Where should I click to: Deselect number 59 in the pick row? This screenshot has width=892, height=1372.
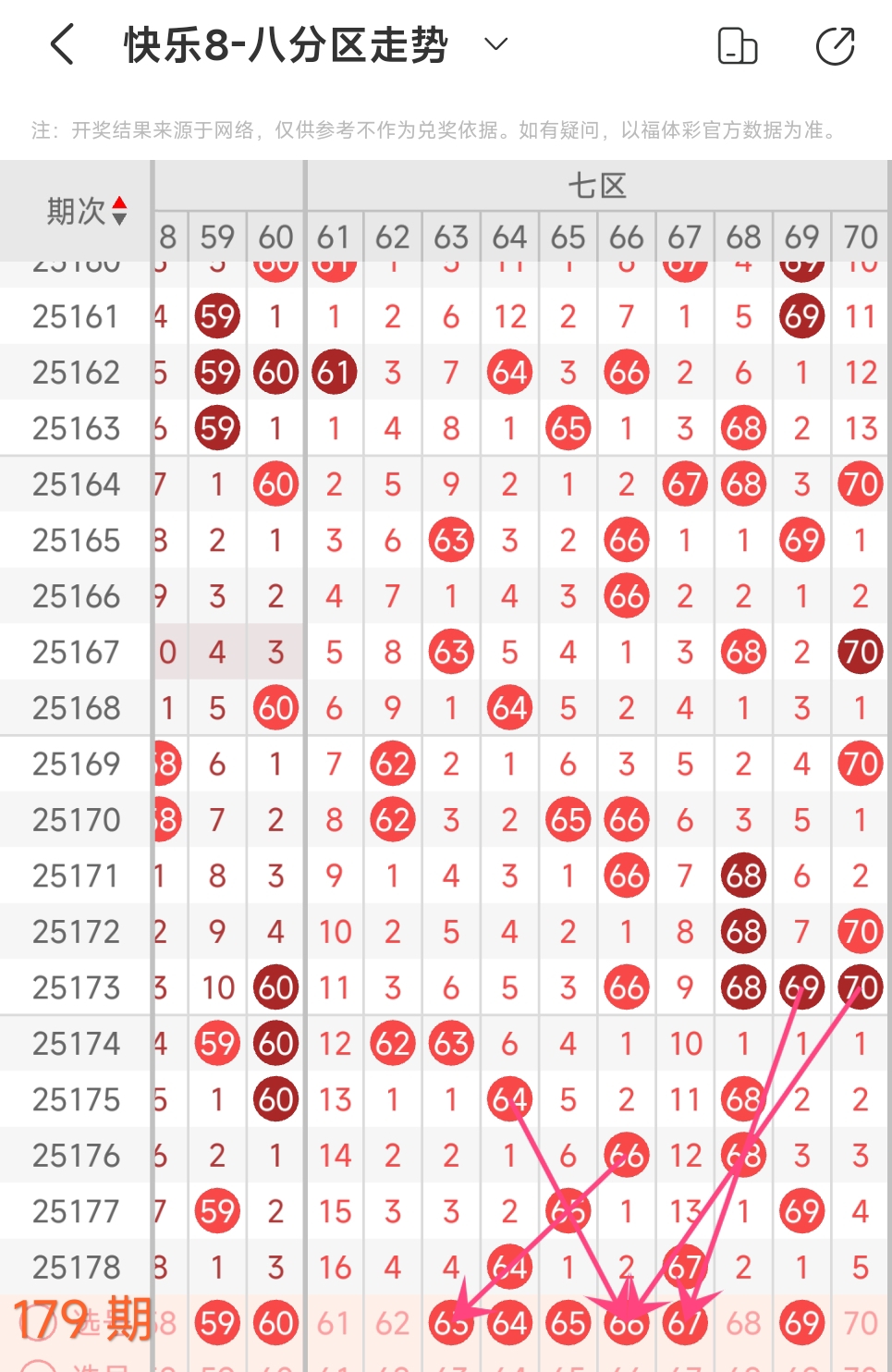tap(217, 1323)
